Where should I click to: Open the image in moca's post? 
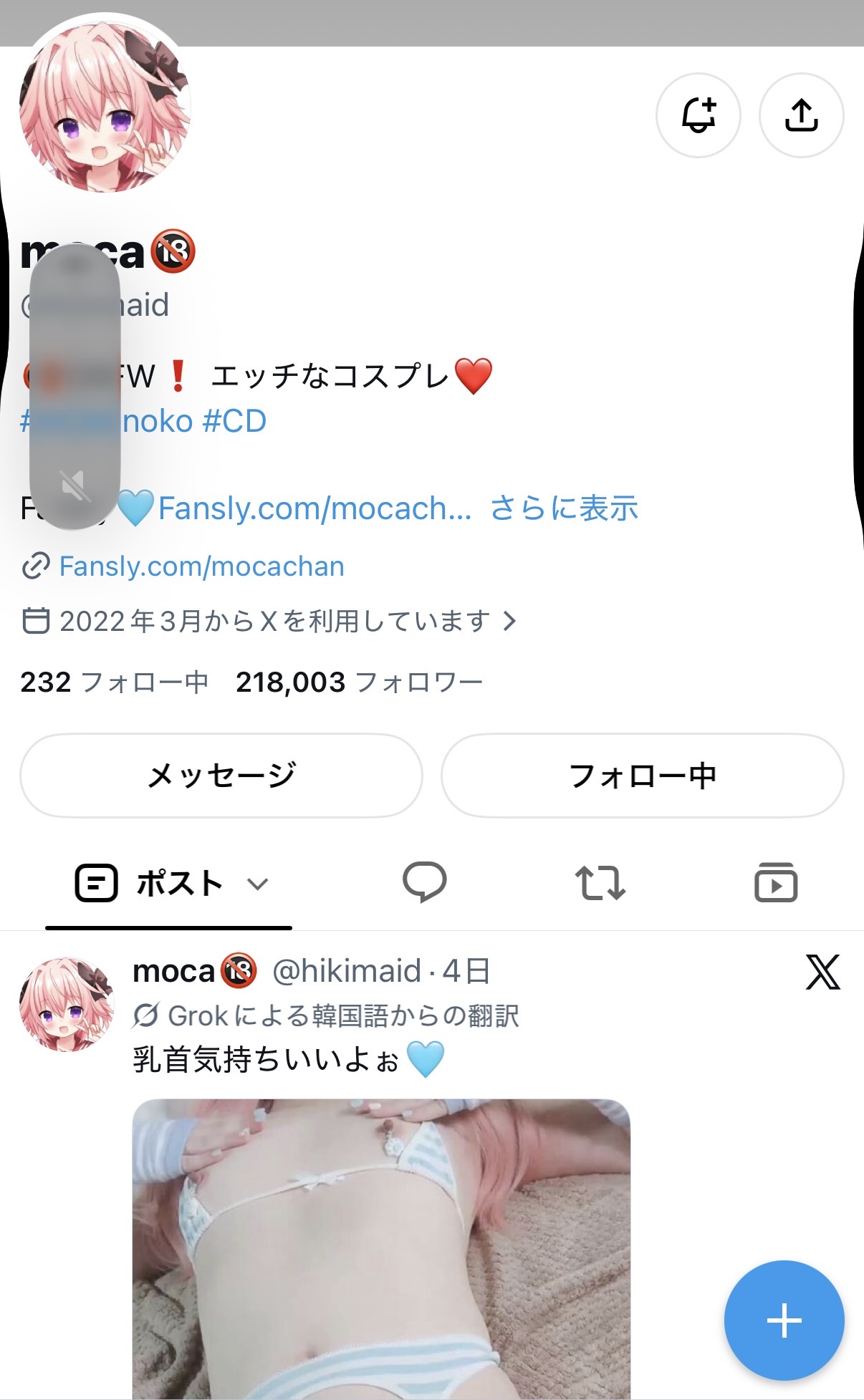click(381, 1249)
